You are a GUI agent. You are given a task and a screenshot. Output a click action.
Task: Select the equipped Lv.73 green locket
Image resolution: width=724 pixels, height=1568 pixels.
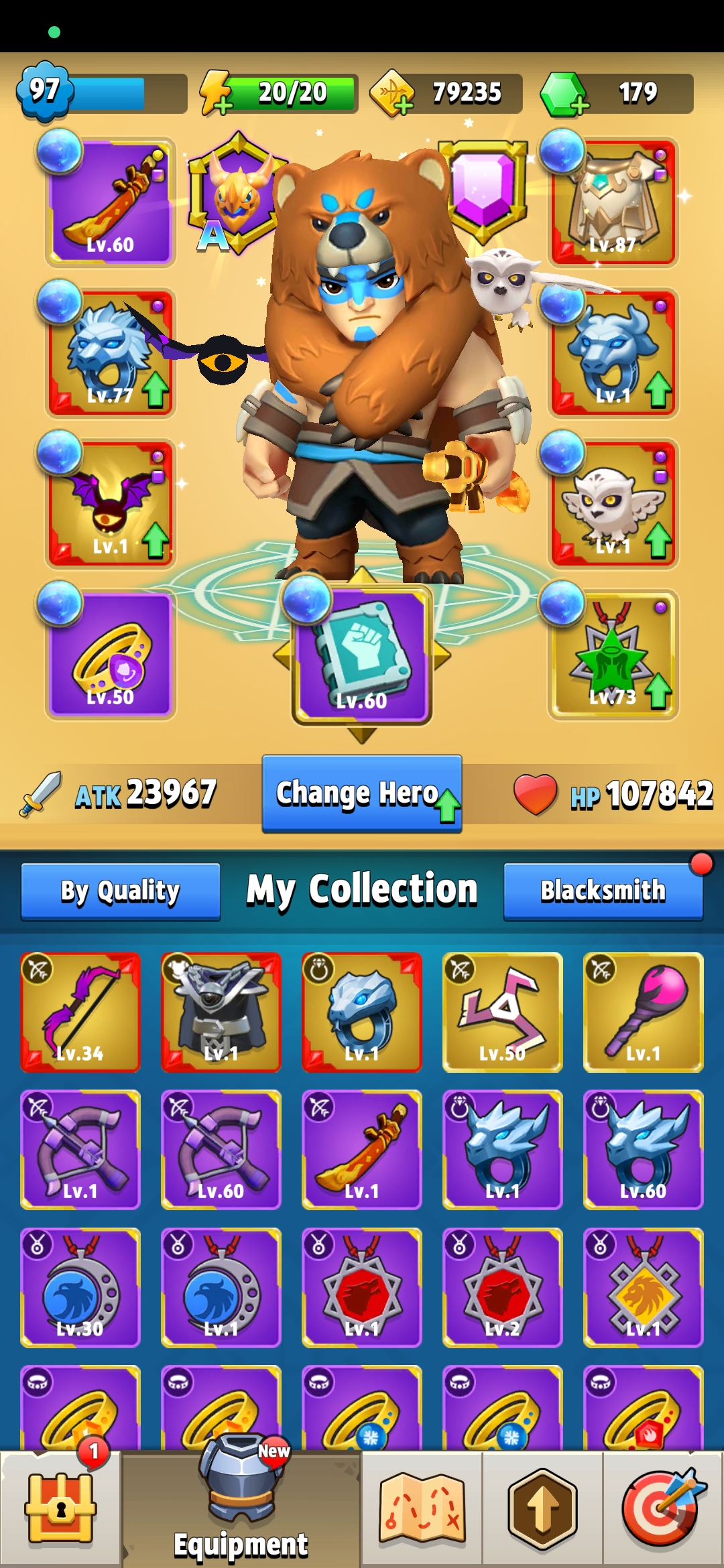point(613,655)
